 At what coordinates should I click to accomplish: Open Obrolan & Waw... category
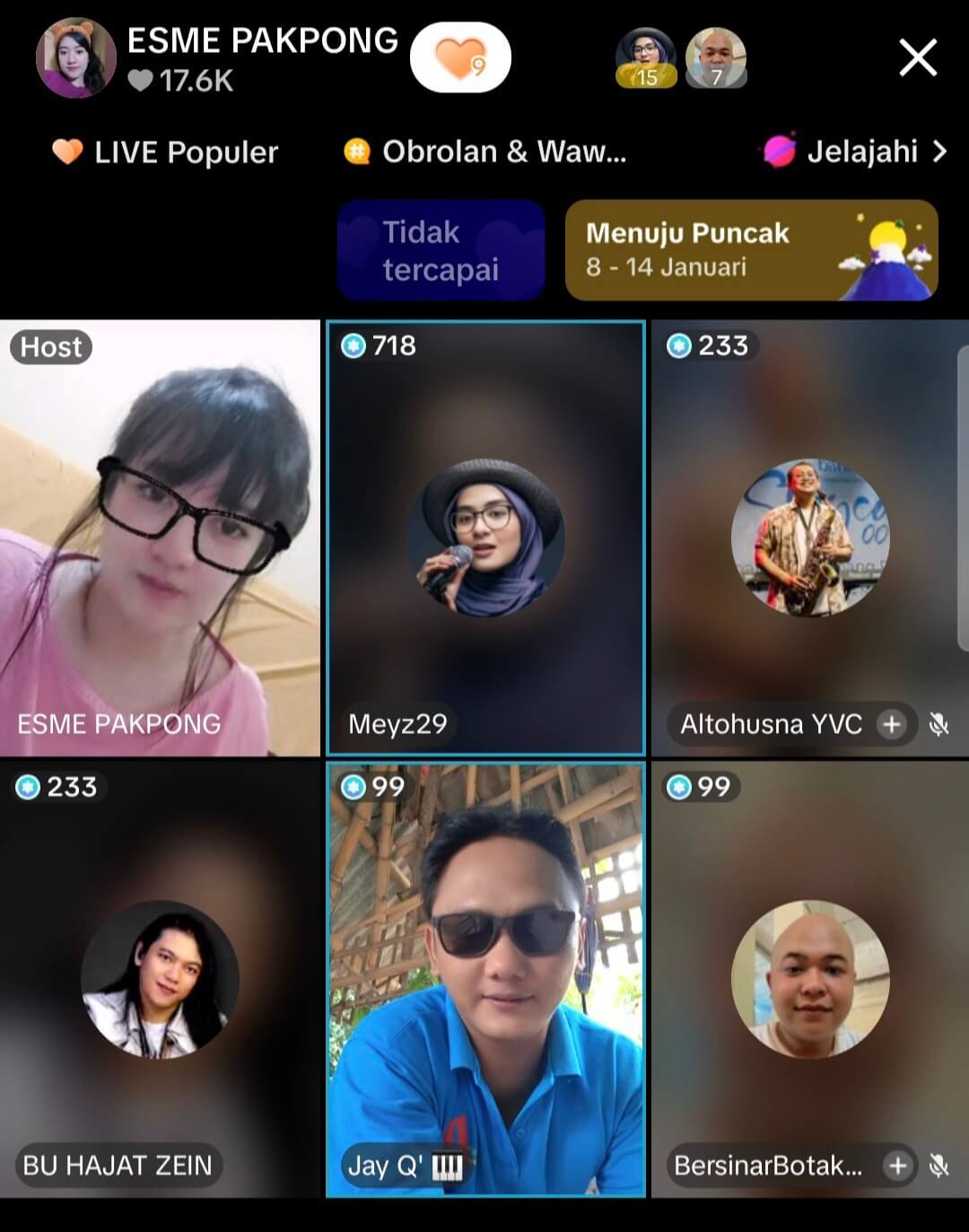[x=485, y=153]
